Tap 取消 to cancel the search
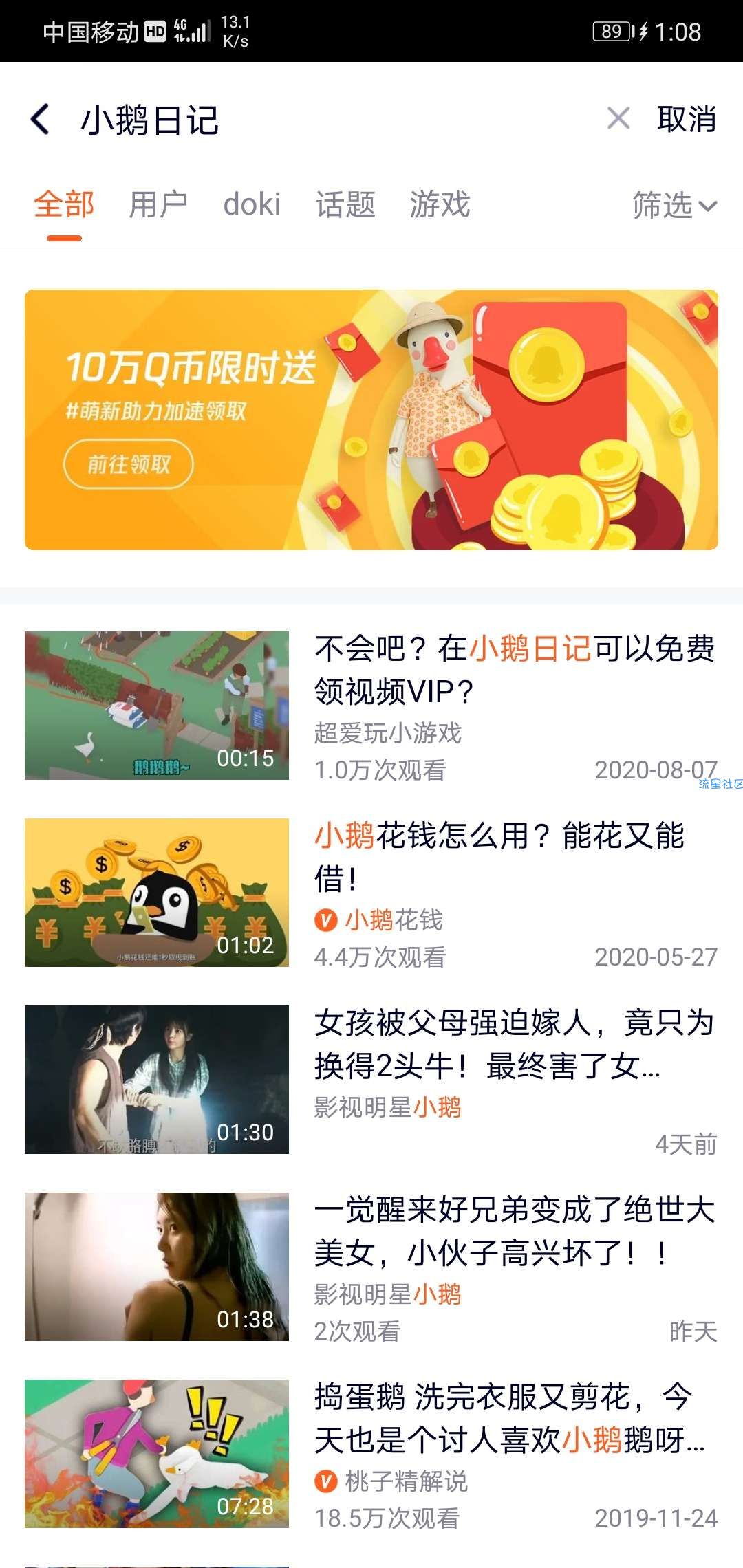Viewport: 743px width, 1568px height. point(686,120)
